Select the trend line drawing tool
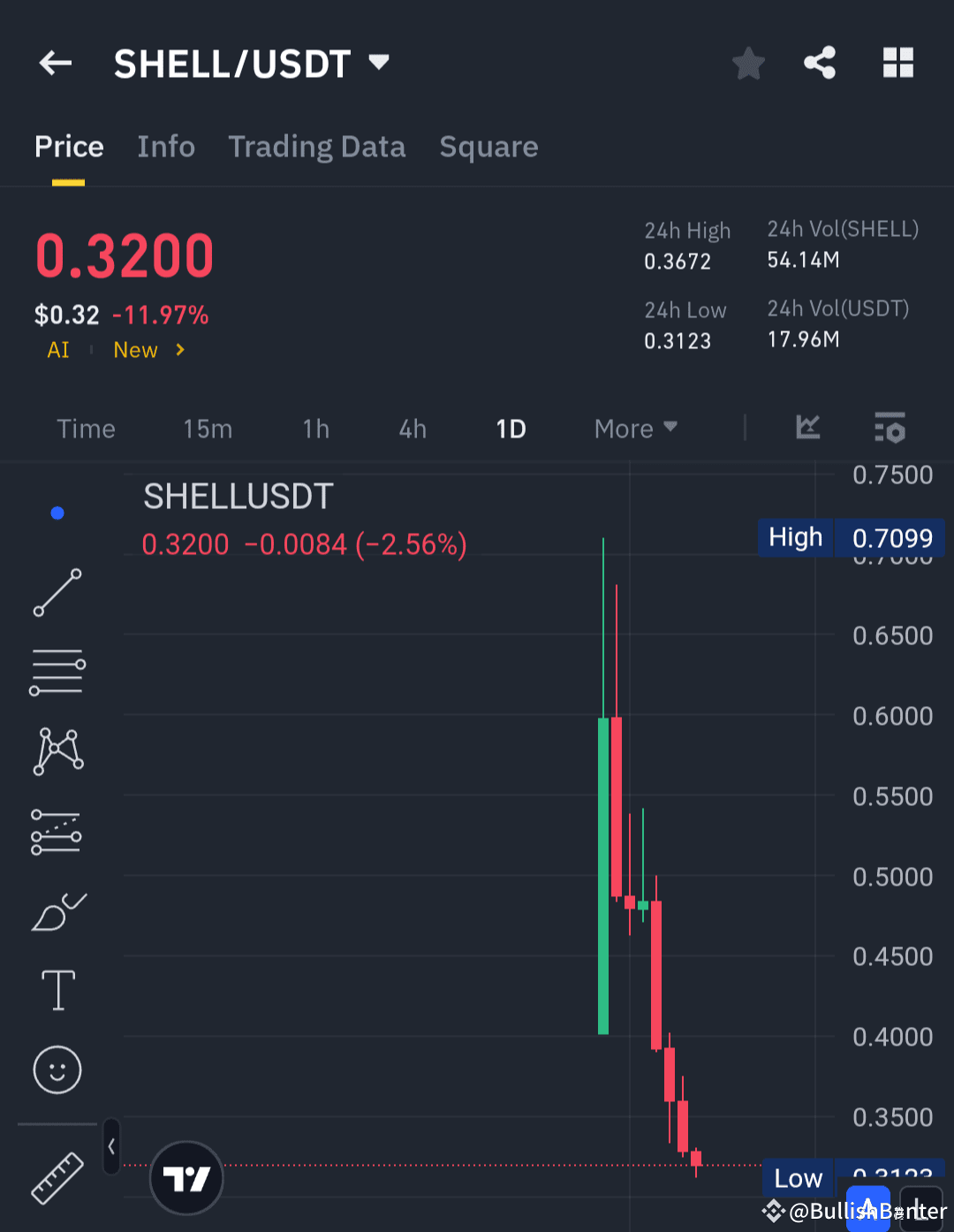 pyautogui.click(x=57, y=592)
